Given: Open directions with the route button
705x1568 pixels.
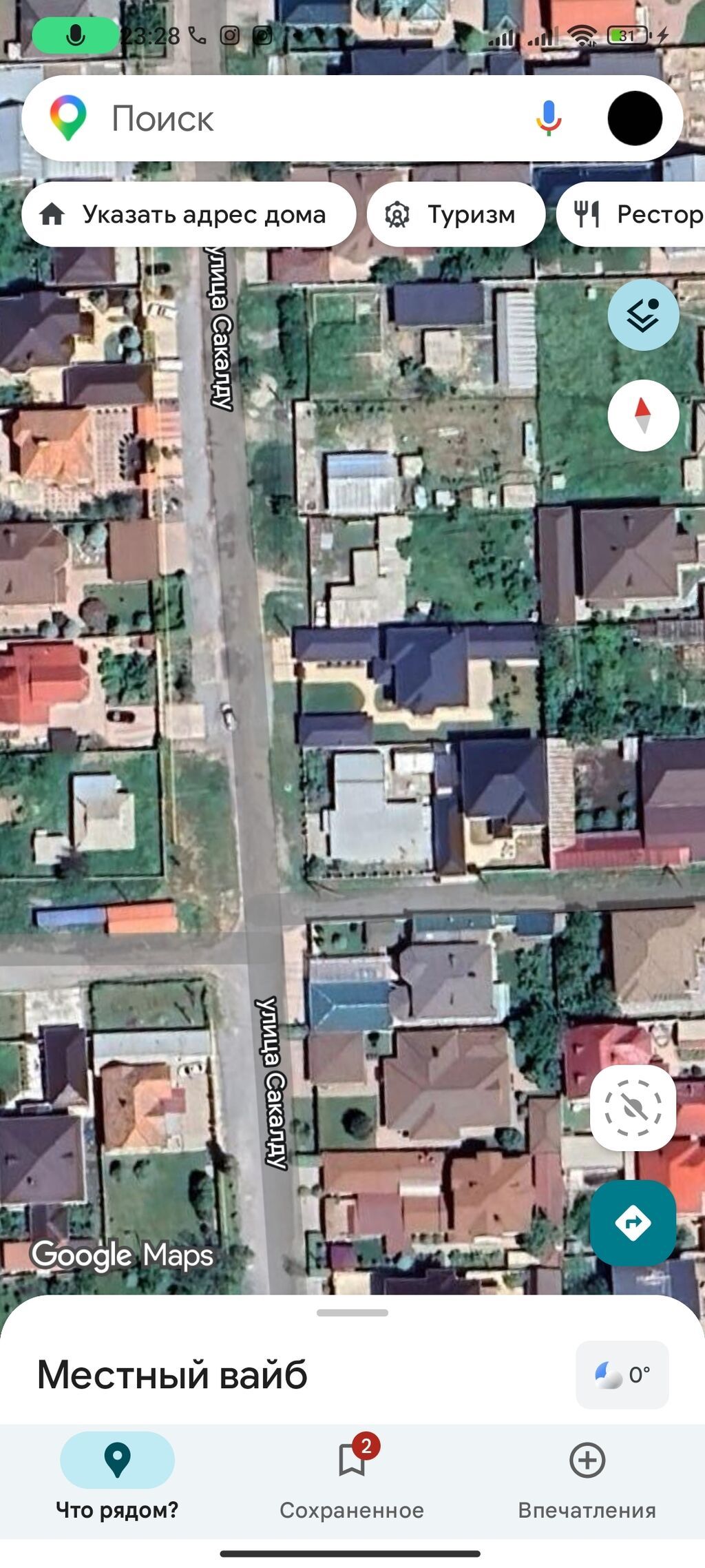Looking at the screenshot, I should coord(633,1223).
